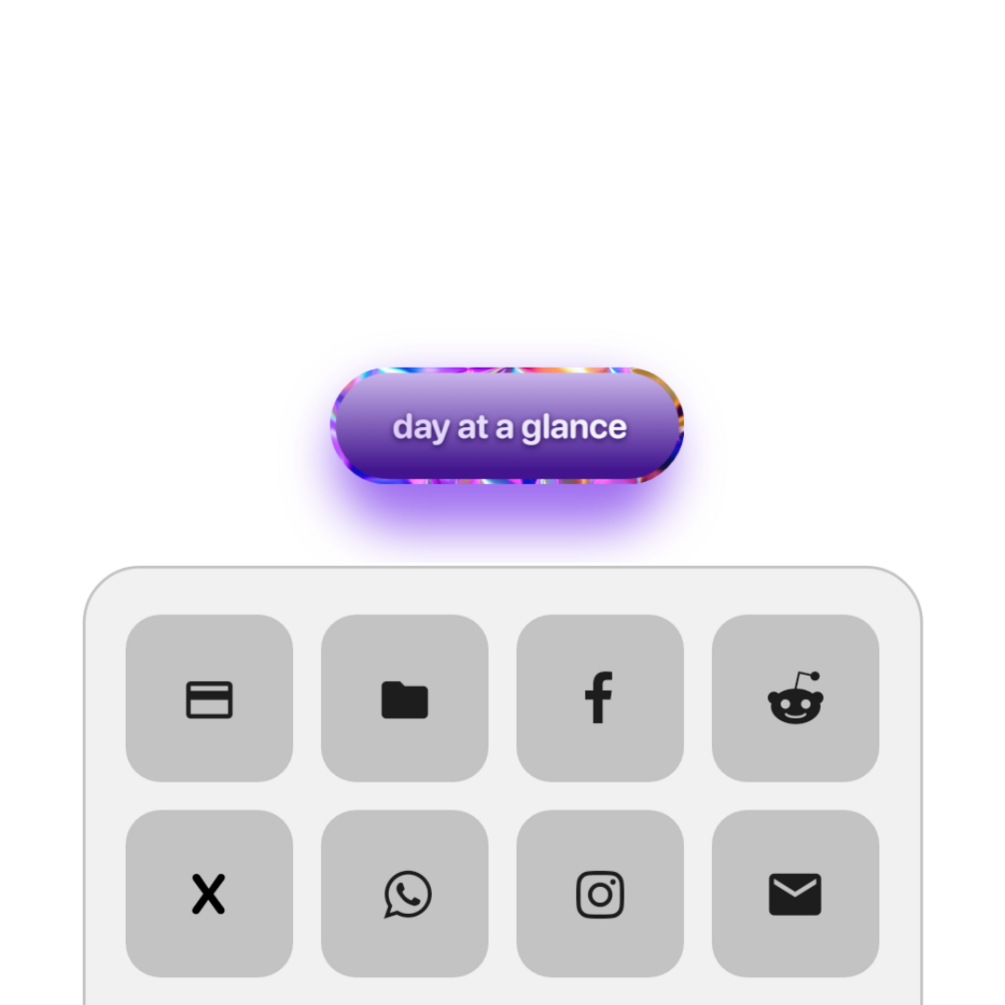Select the WhatsApp tile
1005x1005 pixels.
click(x=404, y=893)
